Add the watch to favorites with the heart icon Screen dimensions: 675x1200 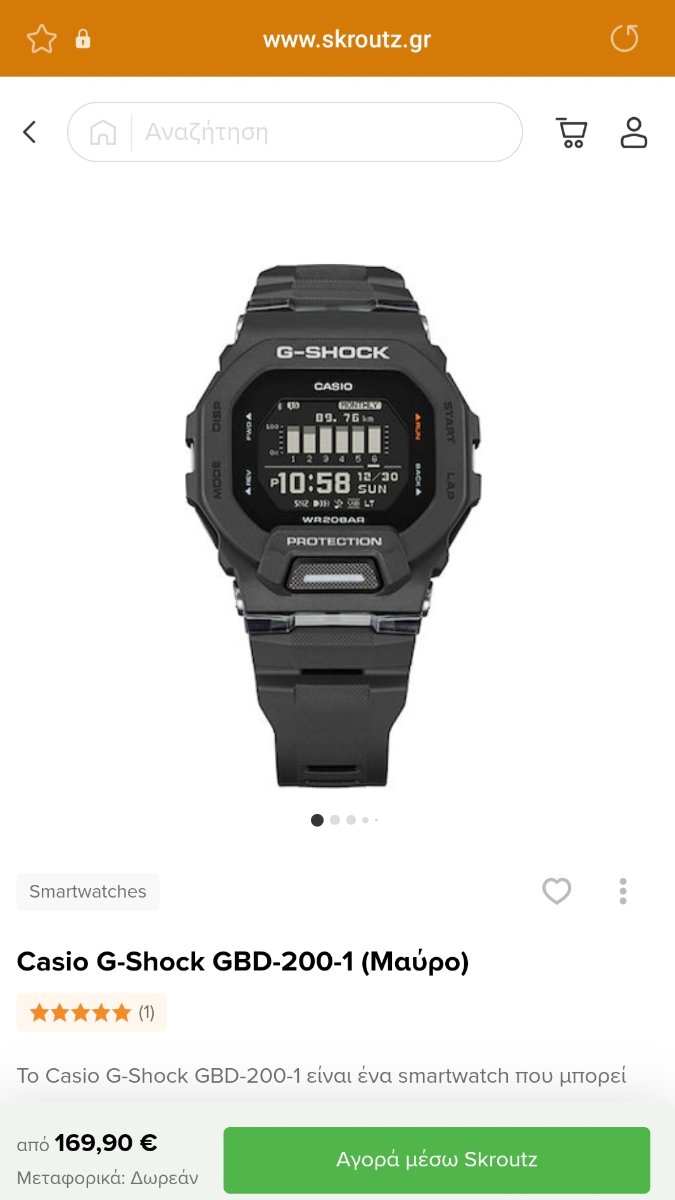557,891
